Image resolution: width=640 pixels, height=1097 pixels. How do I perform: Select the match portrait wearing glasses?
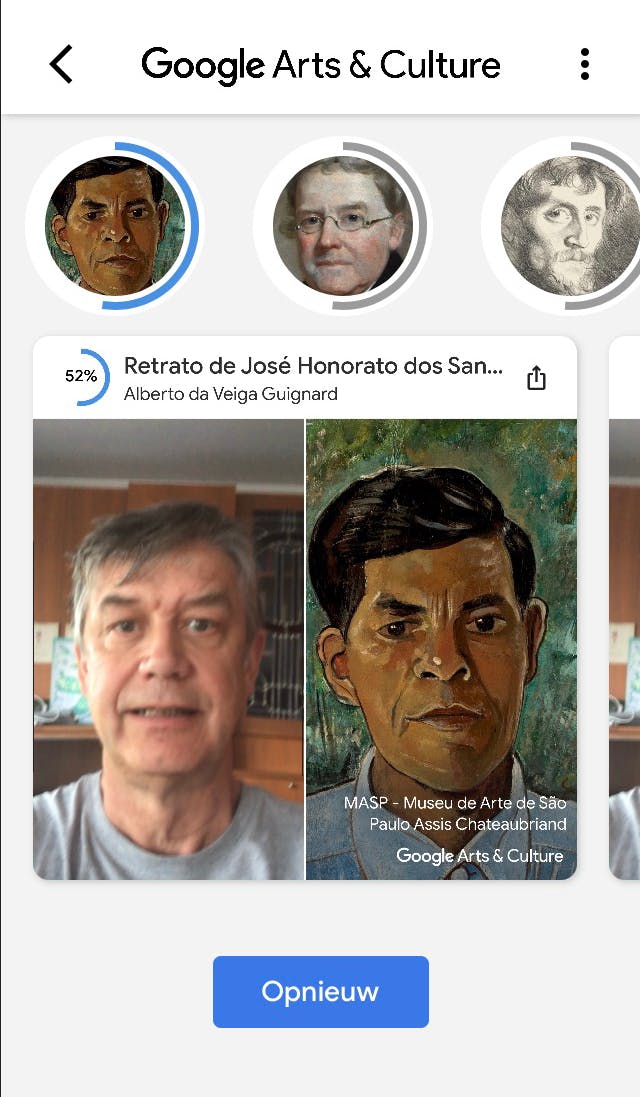coord(342,225)
